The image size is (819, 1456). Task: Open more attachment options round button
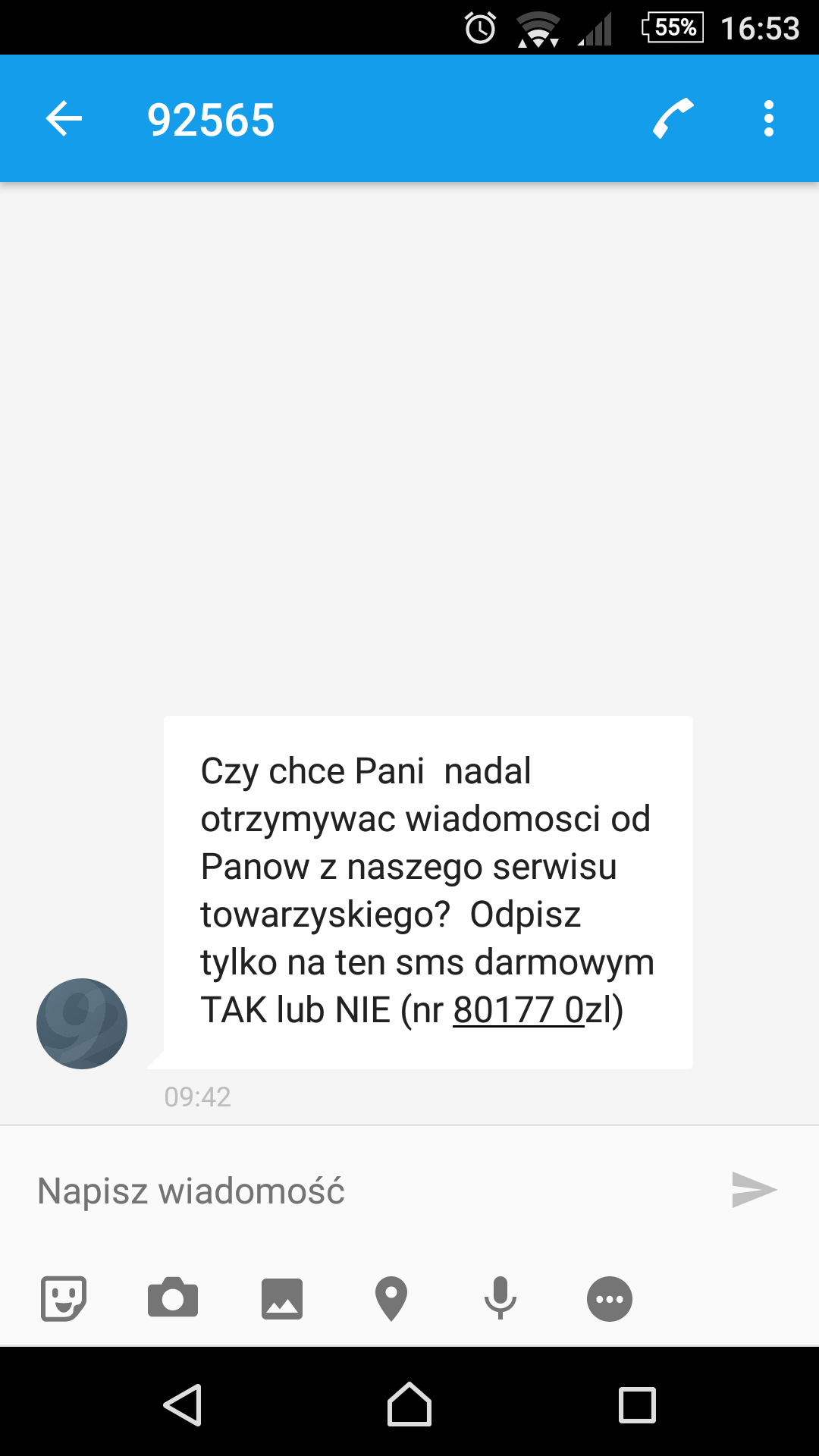click(x=610, y=1299)
